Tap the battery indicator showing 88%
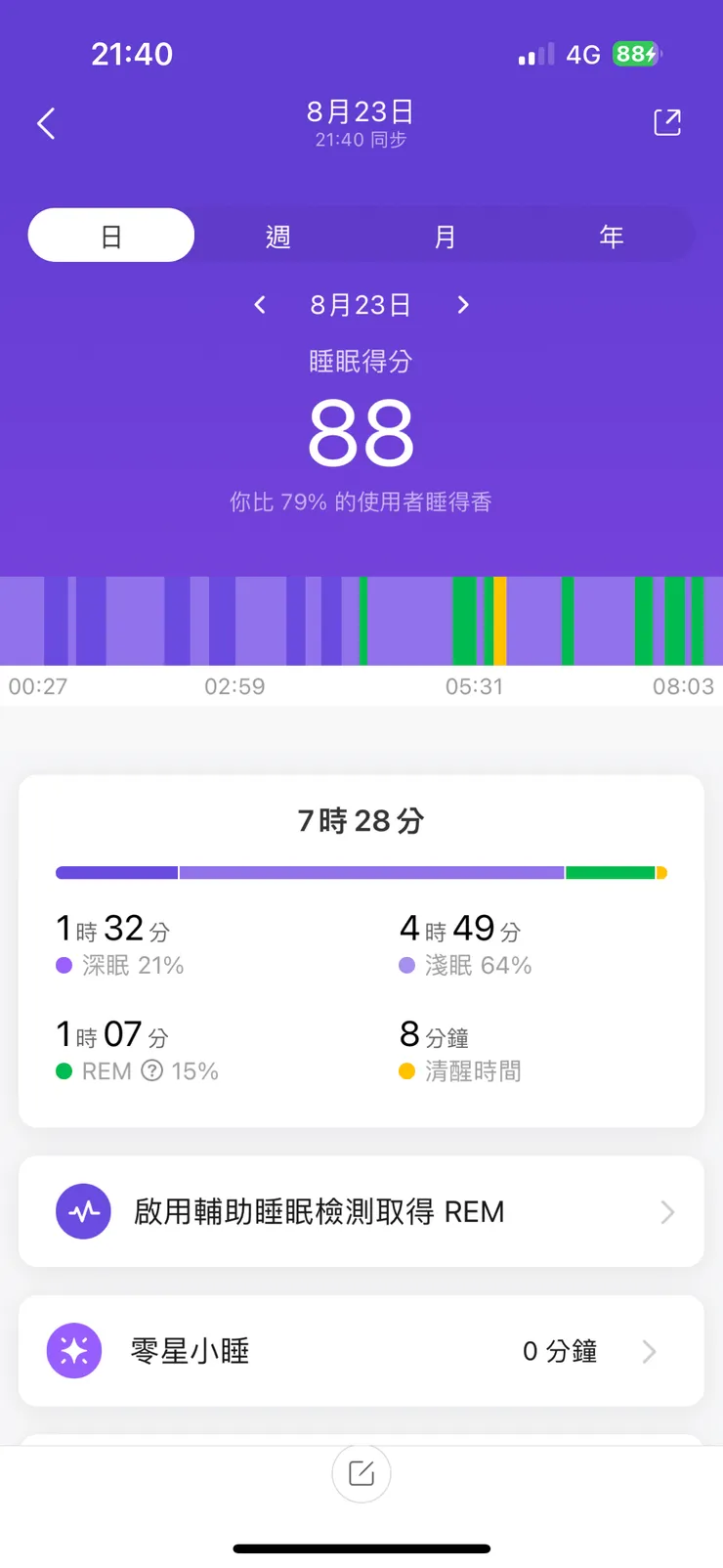This screenshot has height=1568, width=723. tap(636, 54)
